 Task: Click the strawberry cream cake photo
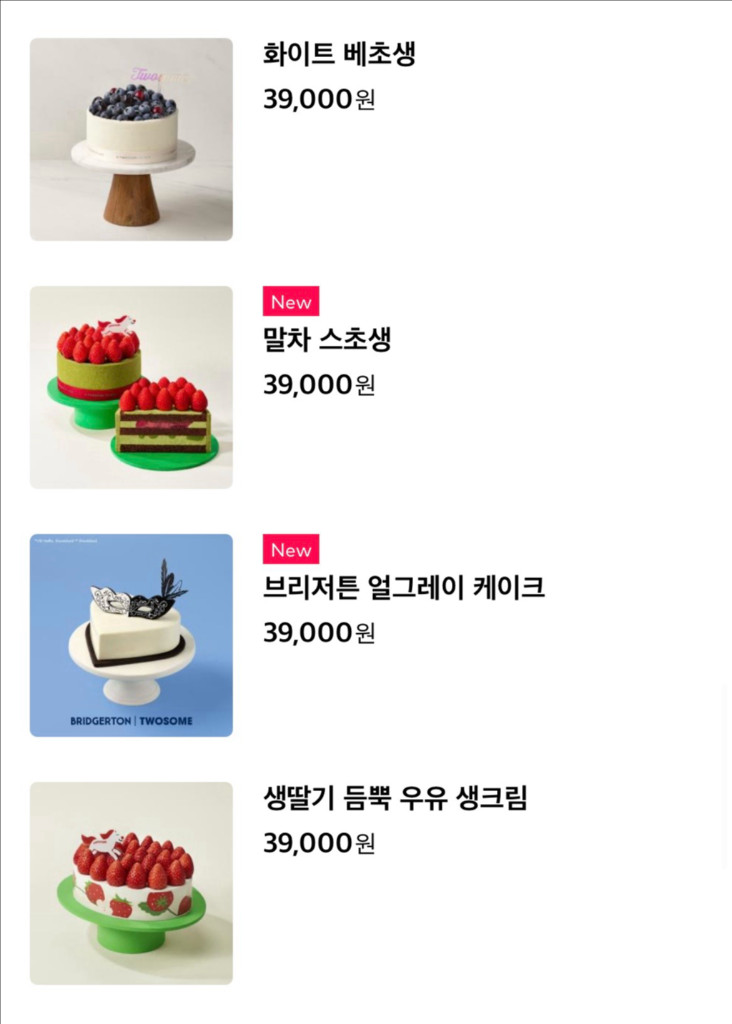(131, 884)
